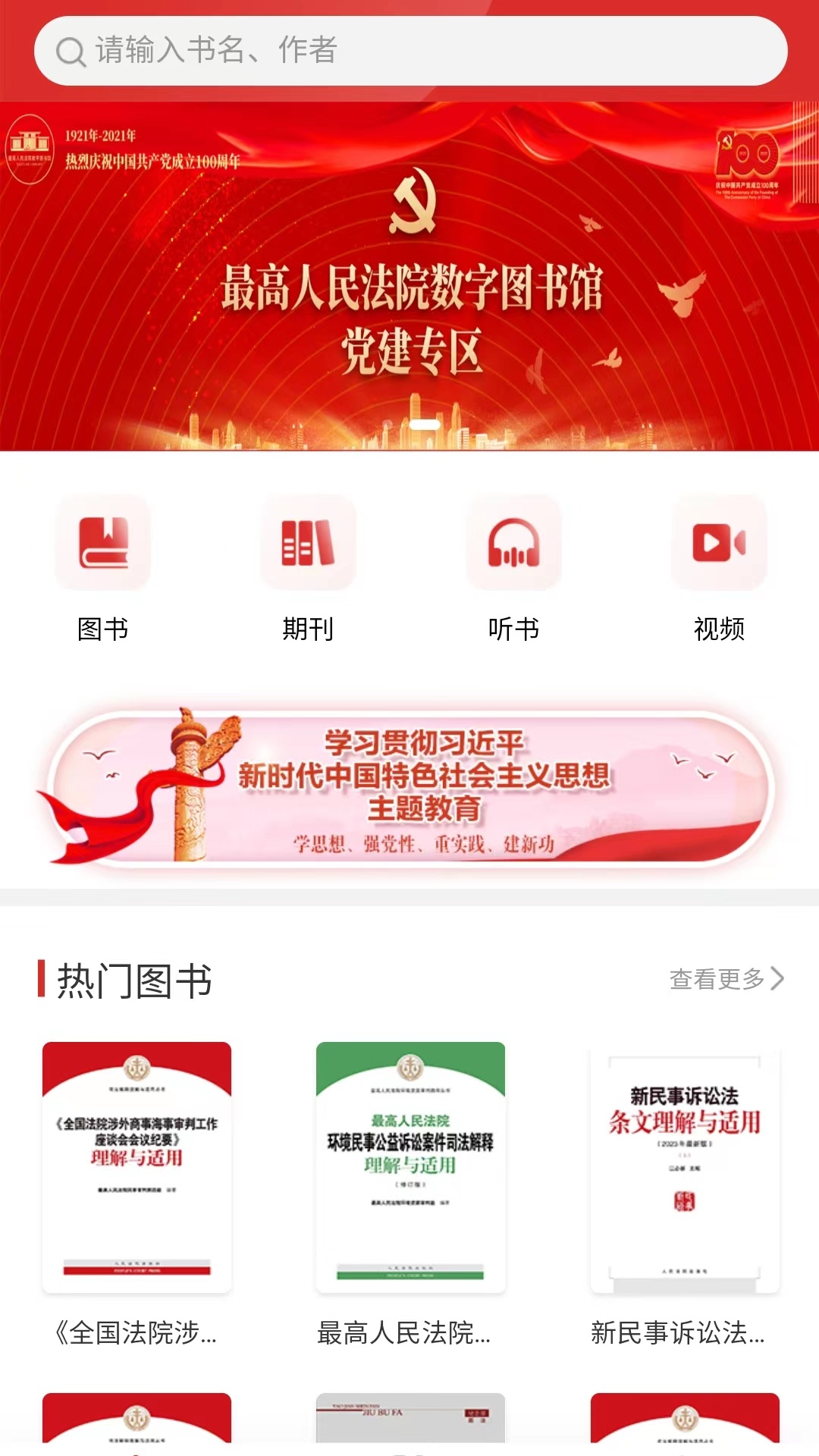Viewport: 819px width, 1456px height.
Task: Click the magnifying glass search icon
Action: pyautogui.click(x=70, y=52)
